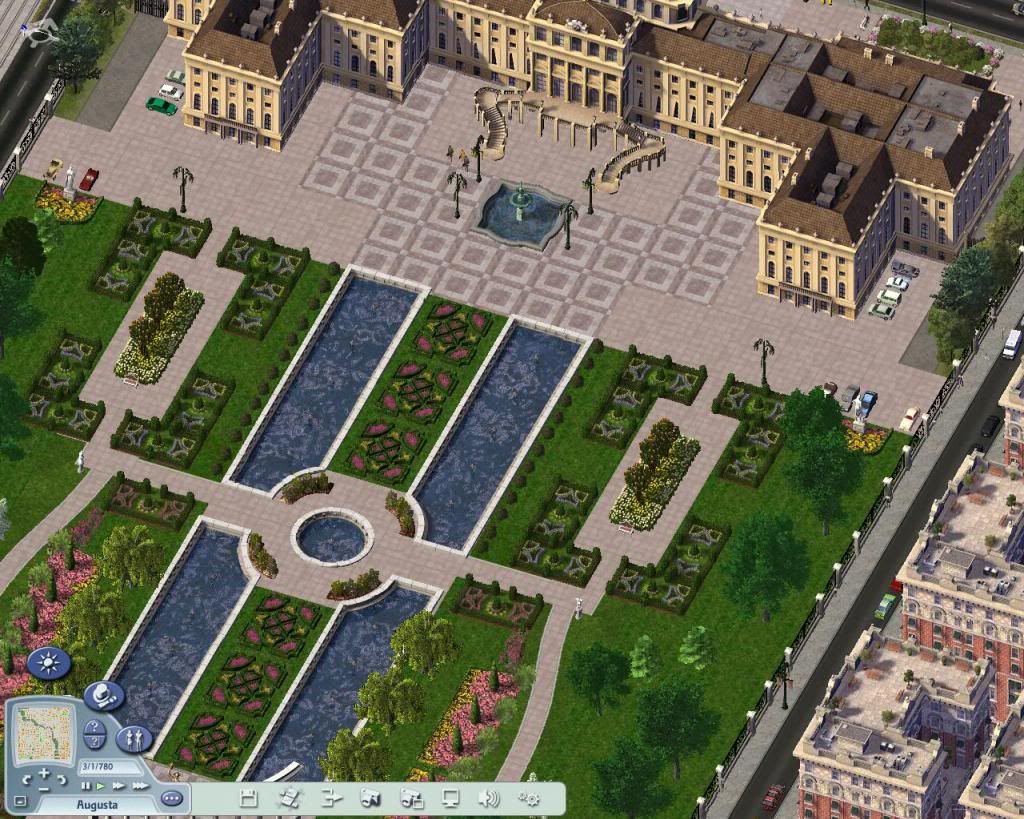Image resolution: width=1024 pixels, height=819 pixels.
Task: Open audio options speaker icon
Action: pos(488,798)
